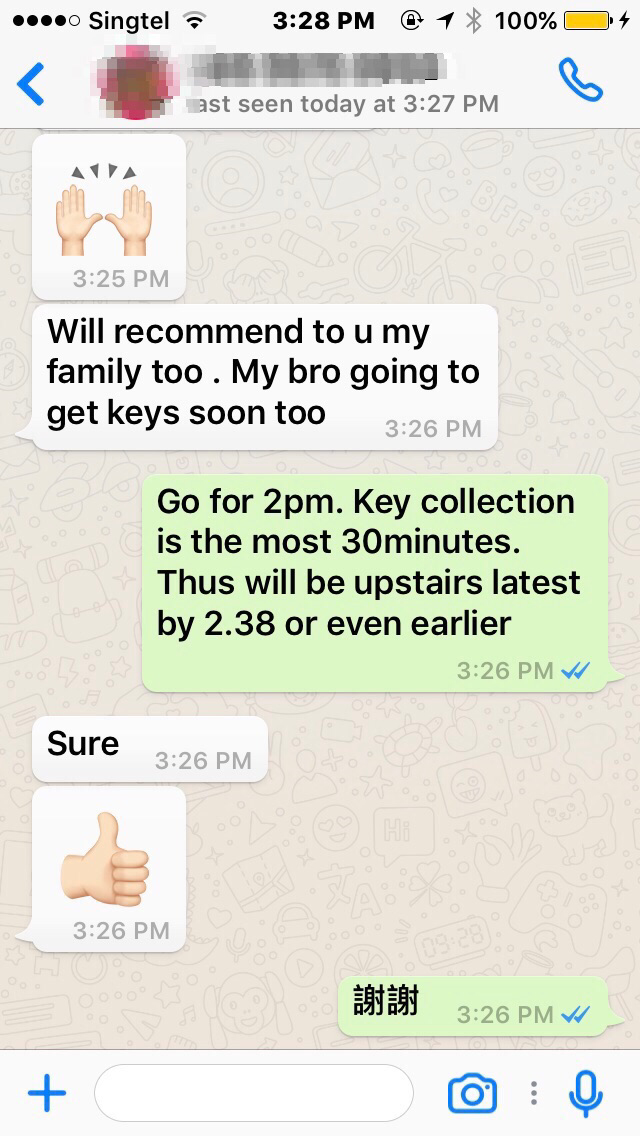Go back to the chats list
Viewport: 640px width, 1136px height.
point(32,84)
